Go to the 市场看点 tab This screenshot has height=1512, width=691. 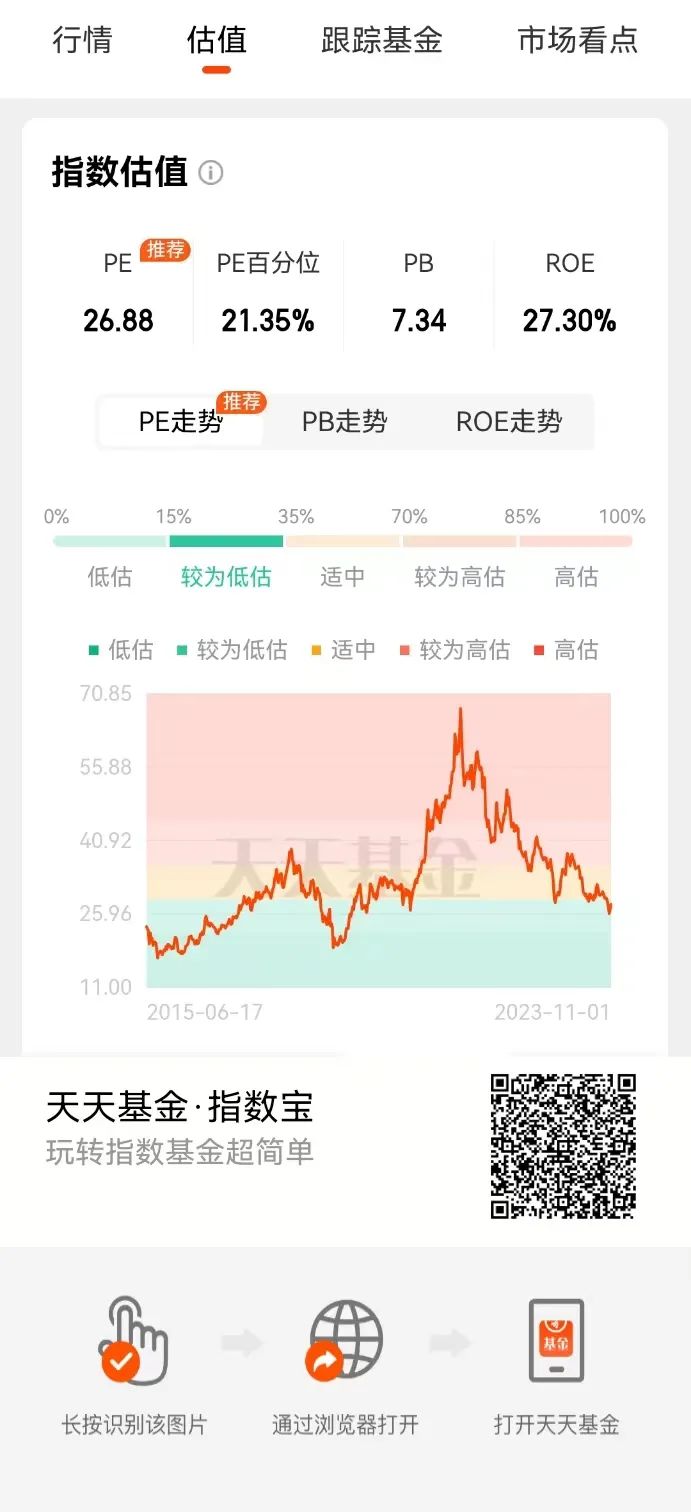click(578, 41)
